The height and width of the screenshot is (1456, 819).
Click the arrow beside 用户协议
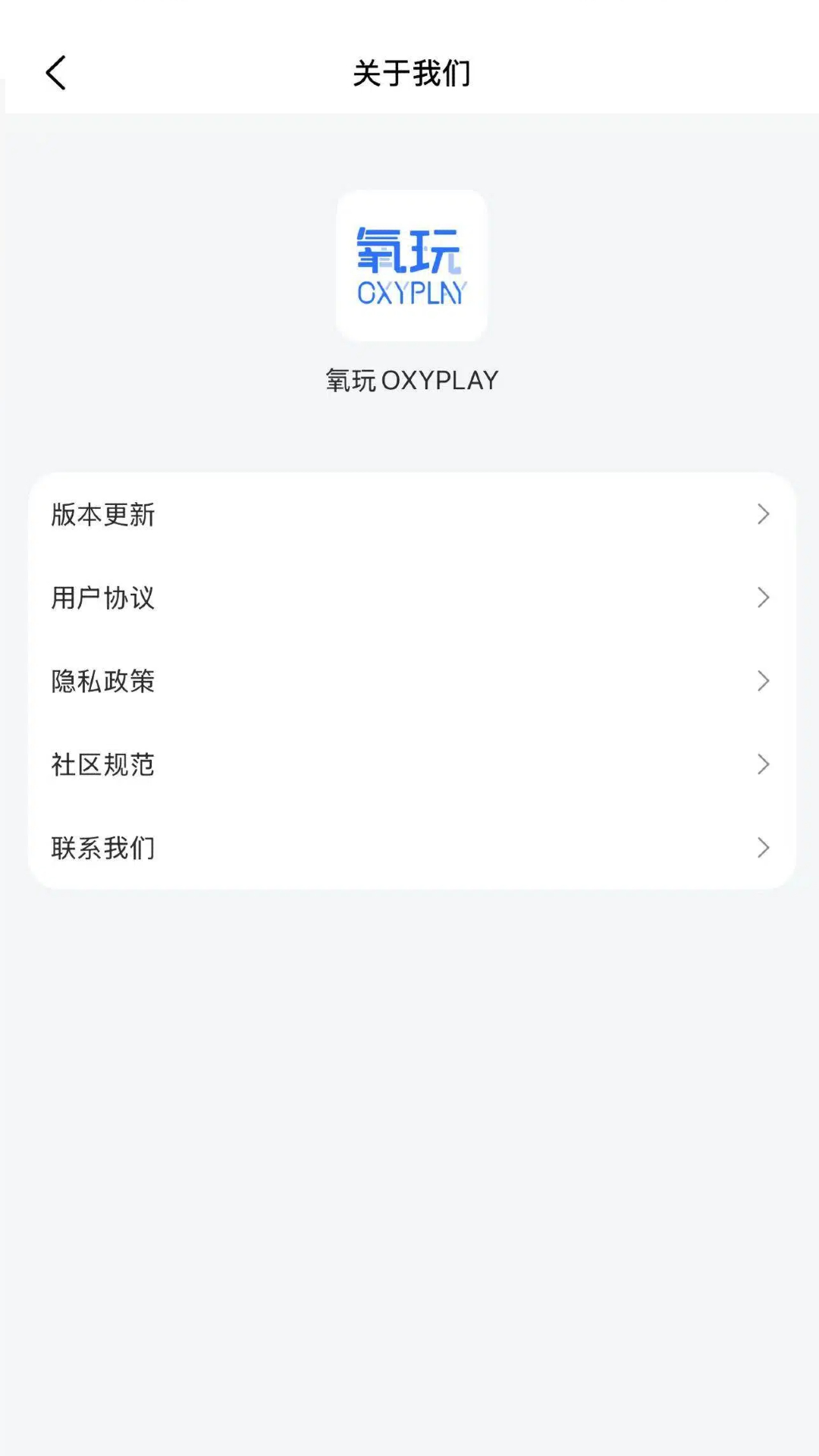pos(764,598)
